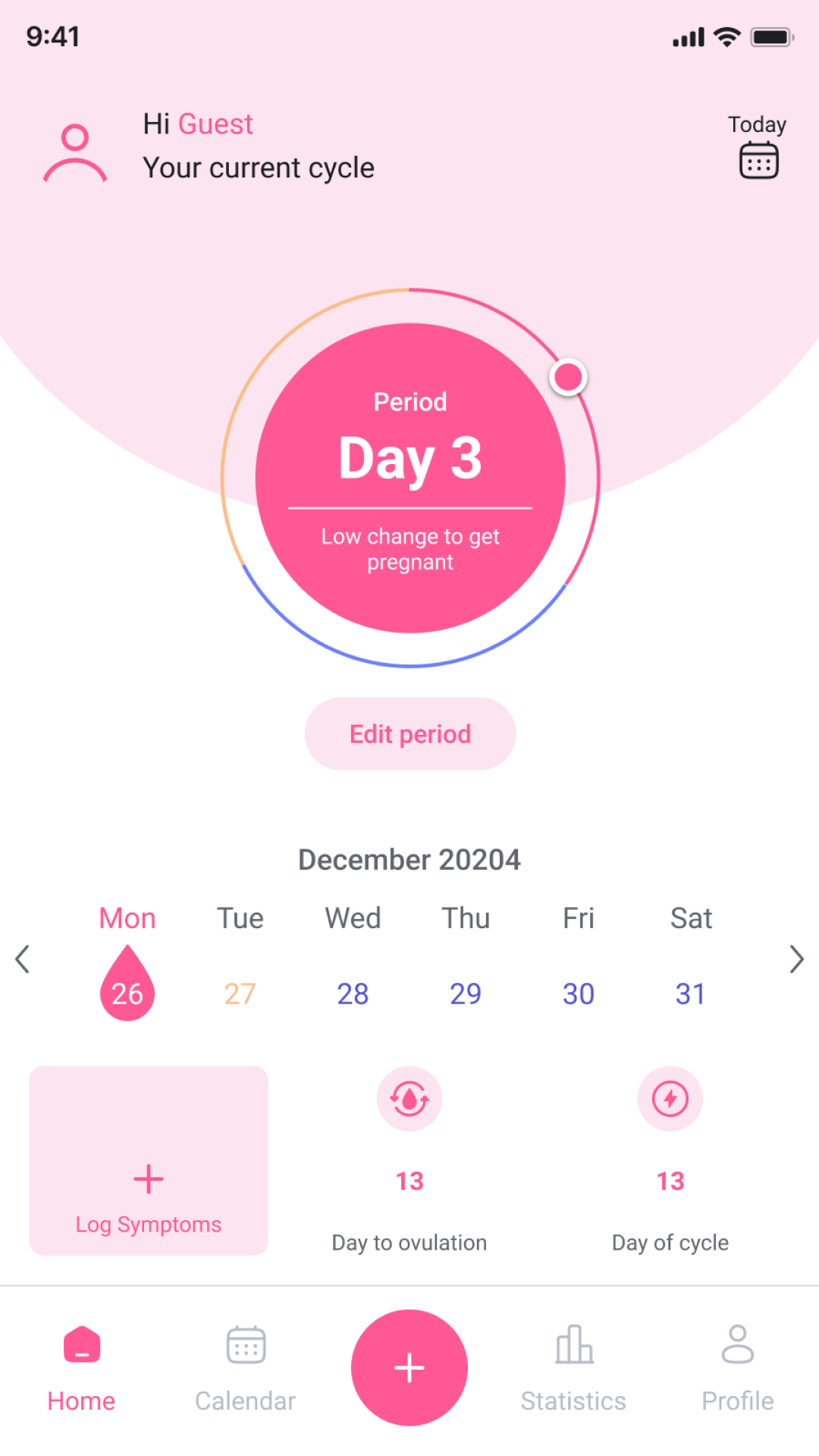Navigate to next week with right chevron
Image resolution: width=819 pixels, height=1456 pixels.
click(796, 959)
